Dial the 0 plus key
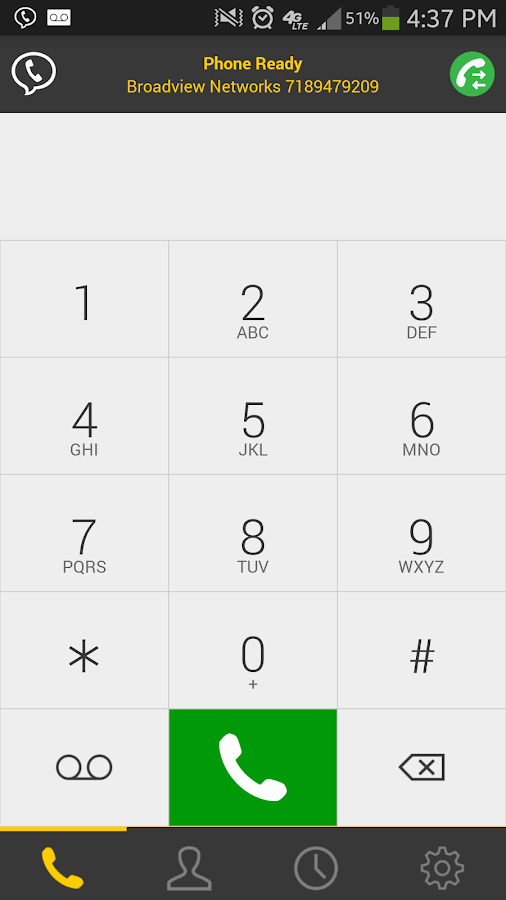The image size is (506, 900). pos(253,650)
